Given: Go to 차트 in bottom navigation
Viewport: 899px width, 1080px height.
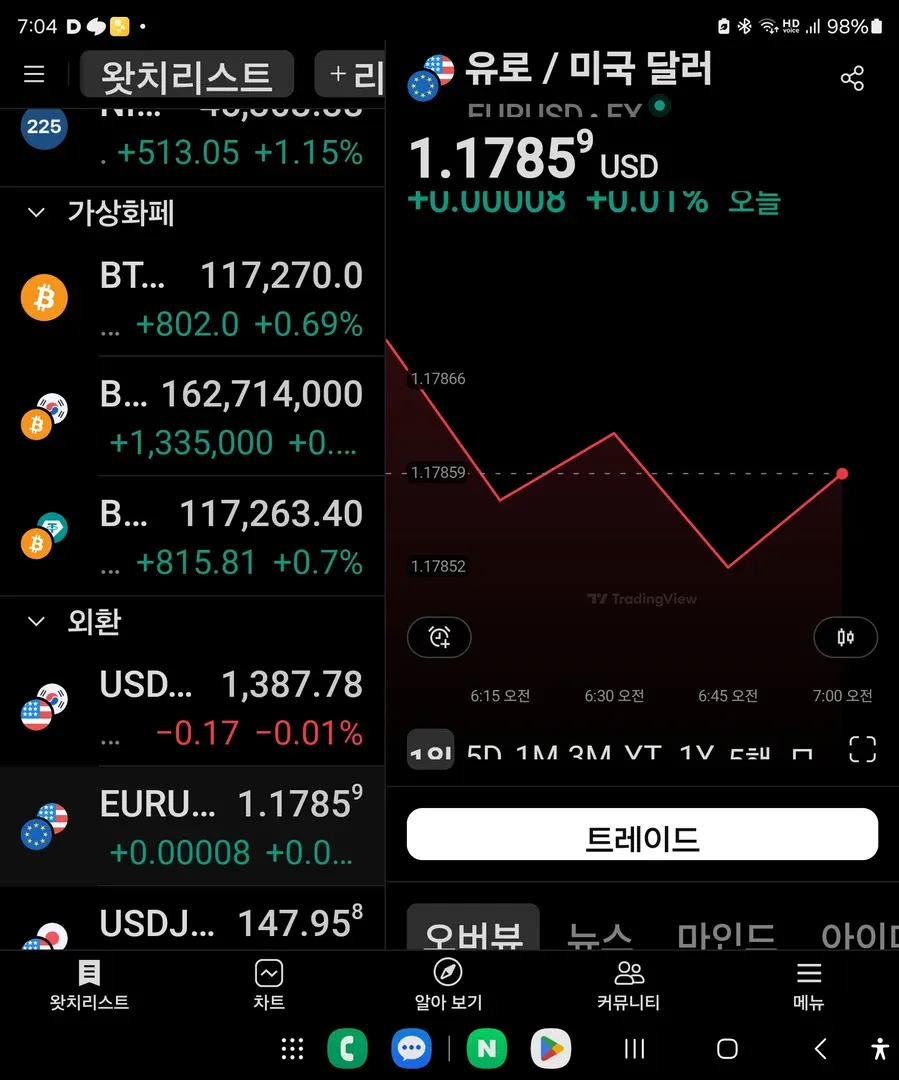Looking at the screenshot, I should click(269, 985).
